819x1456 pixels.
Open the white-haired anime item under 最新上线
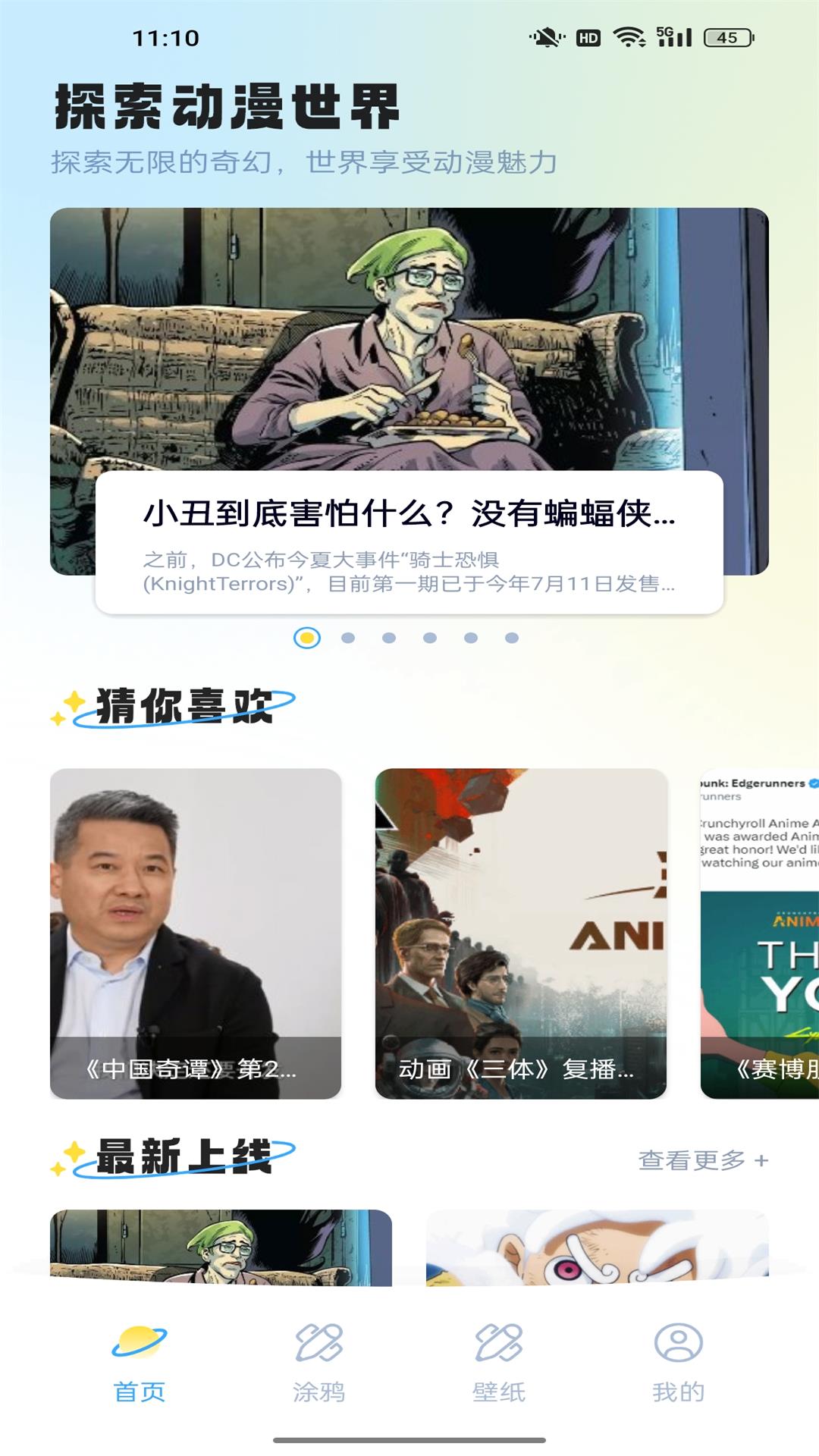[597, 1247]
